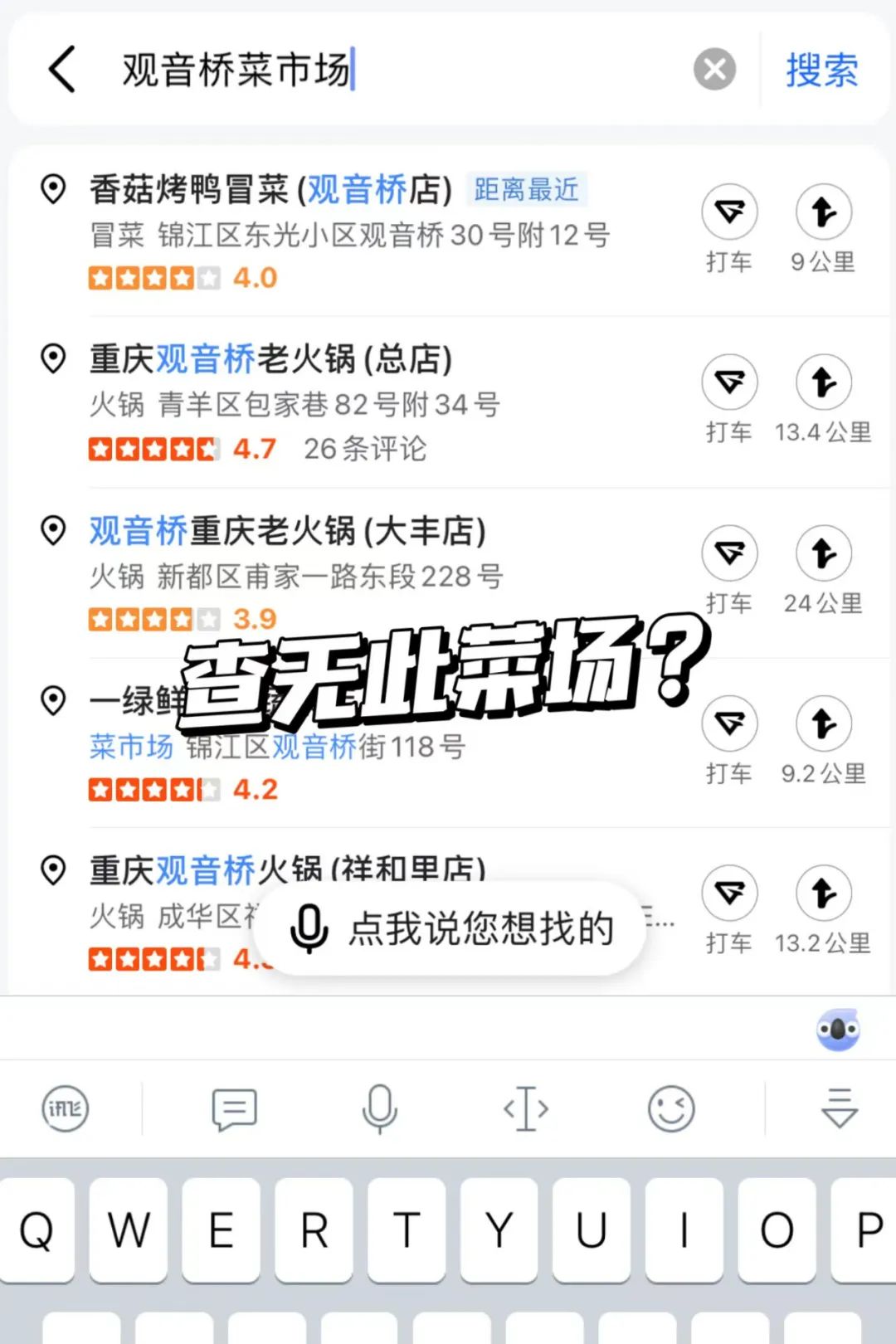This screenshot has width=896, height=1344.
Task: Tap the iFlytek logo on the keyboard toolbar
Action: click(65, 1109)
